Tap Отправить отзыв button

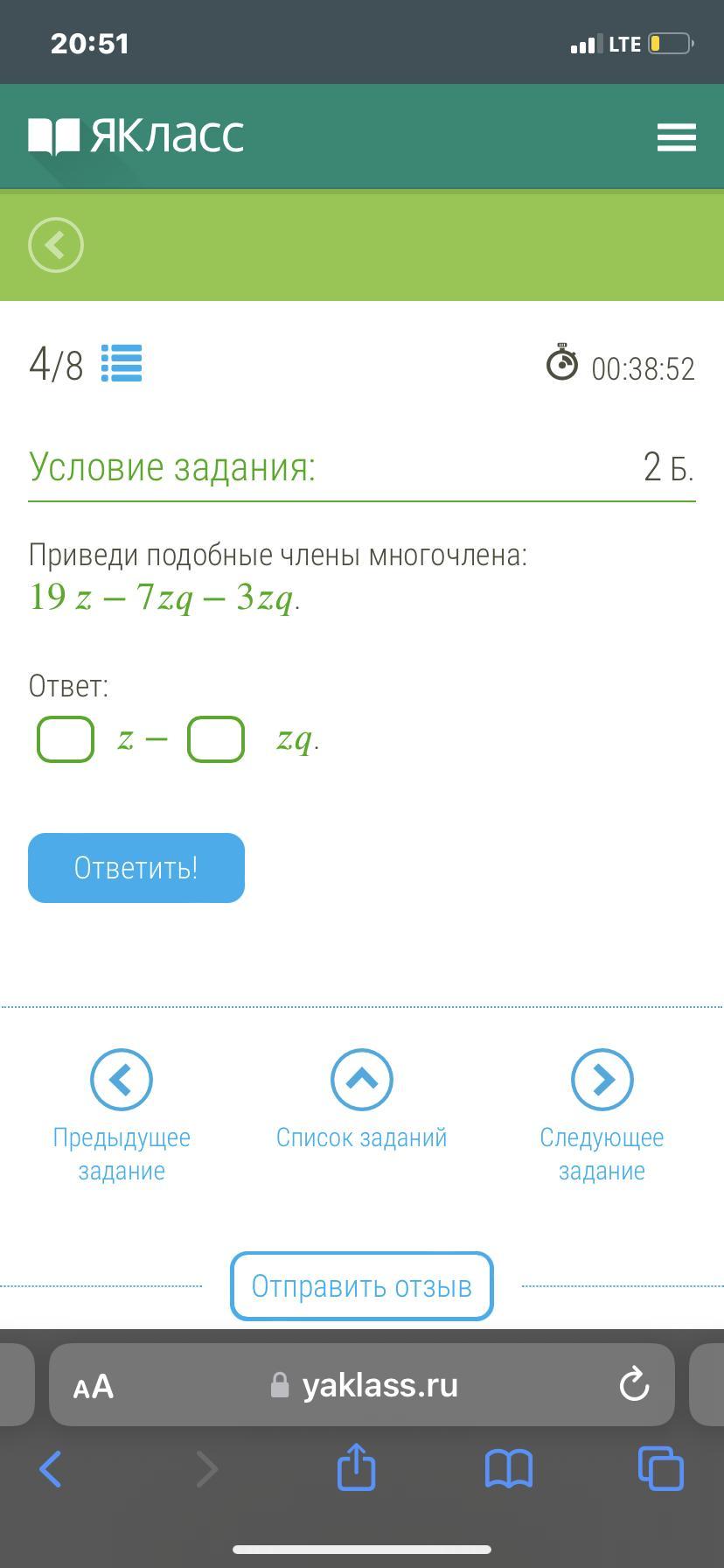[362, 1286]
